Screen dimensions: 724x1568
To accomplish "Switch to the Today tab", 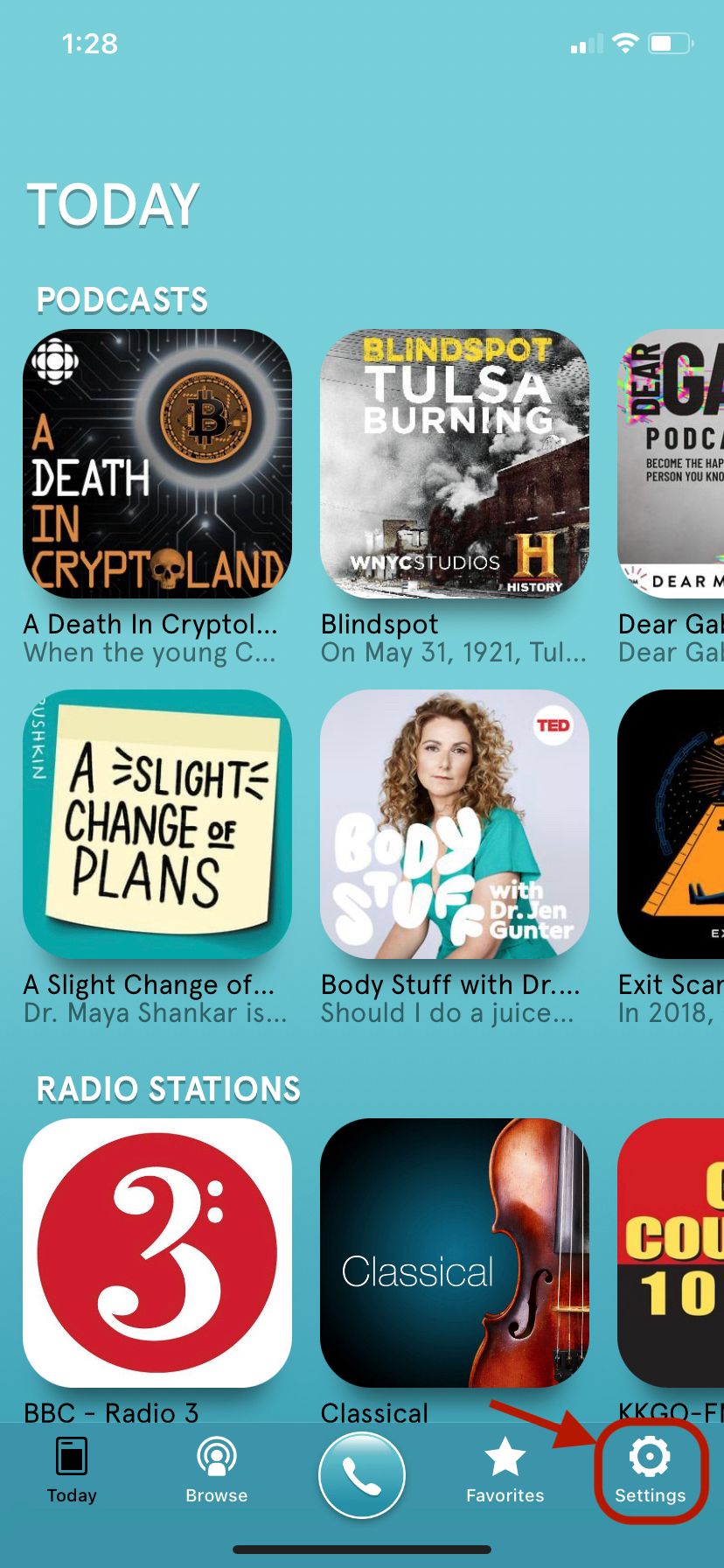I will [72, 1470].
